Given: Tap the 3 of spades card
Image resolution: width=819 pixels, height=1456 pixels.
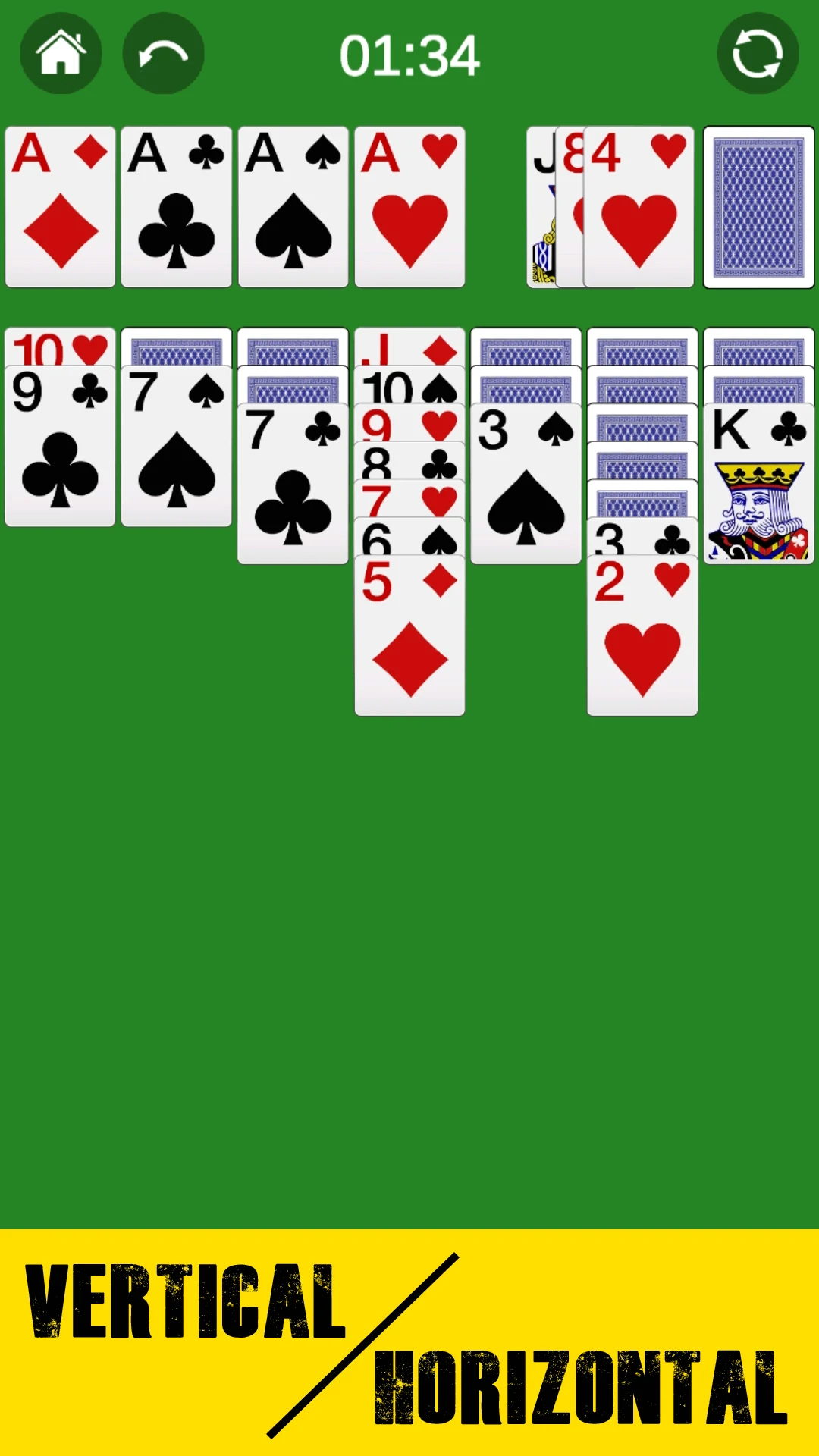Looking at the screenshot, I should pyautogui.click(x=526, y=484).
